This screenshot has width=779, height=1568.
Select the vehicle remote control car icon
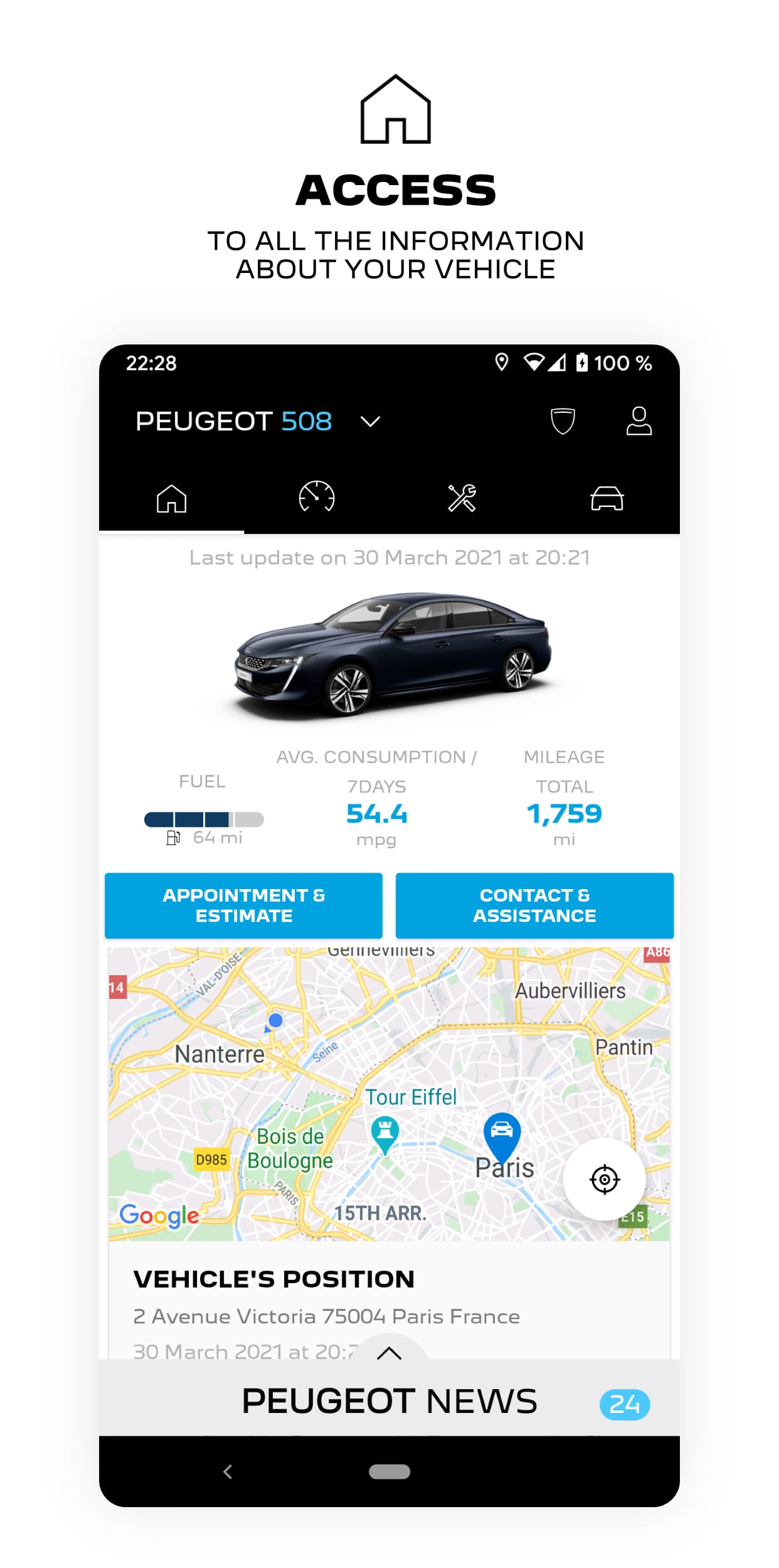[607, 498]
